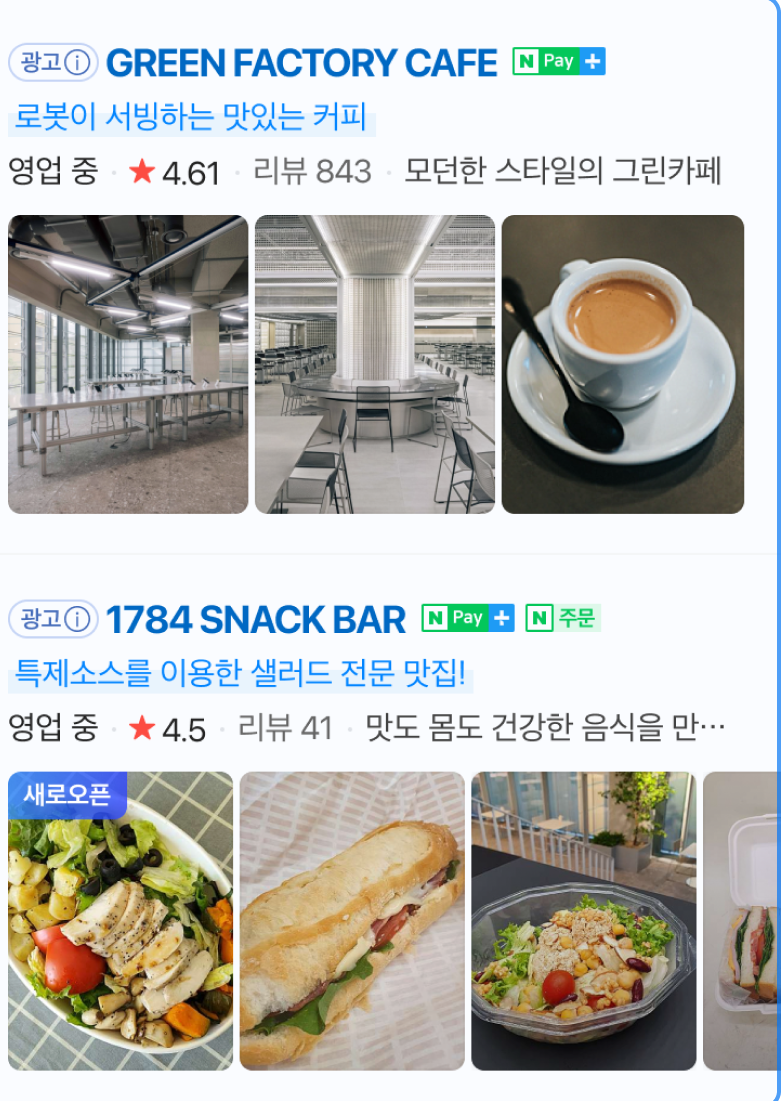This screenshot has width=781, height=1101.
Task: Open the 특제소스를 이용한 샐러드 전문 맛집 promo link
Action: (240, 674)
